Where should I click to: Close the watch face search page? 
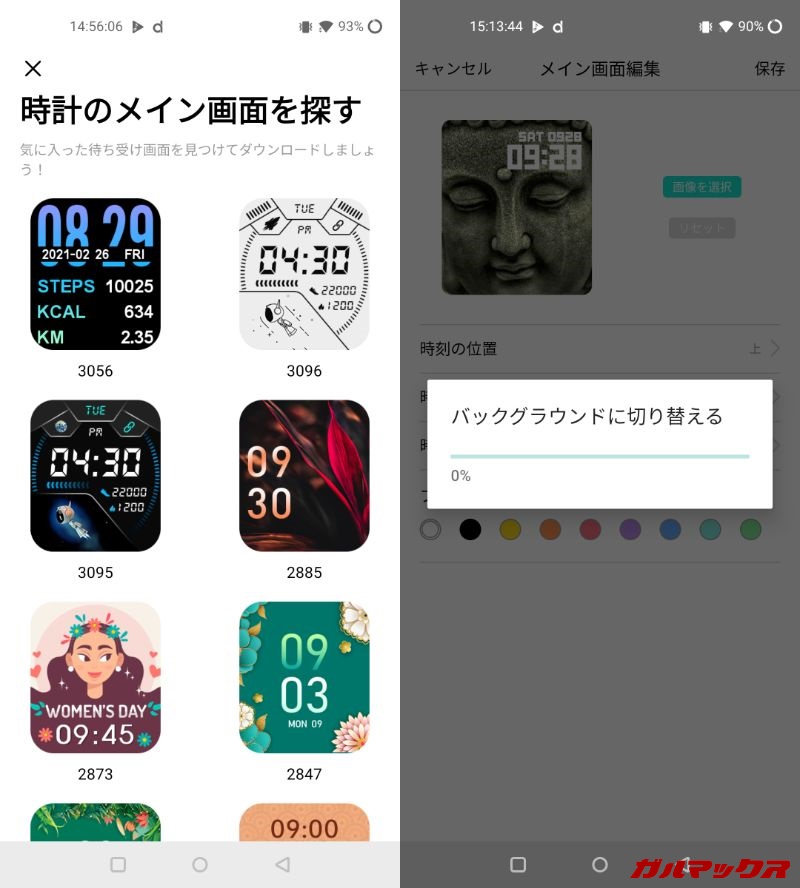[x=33, y=68]
